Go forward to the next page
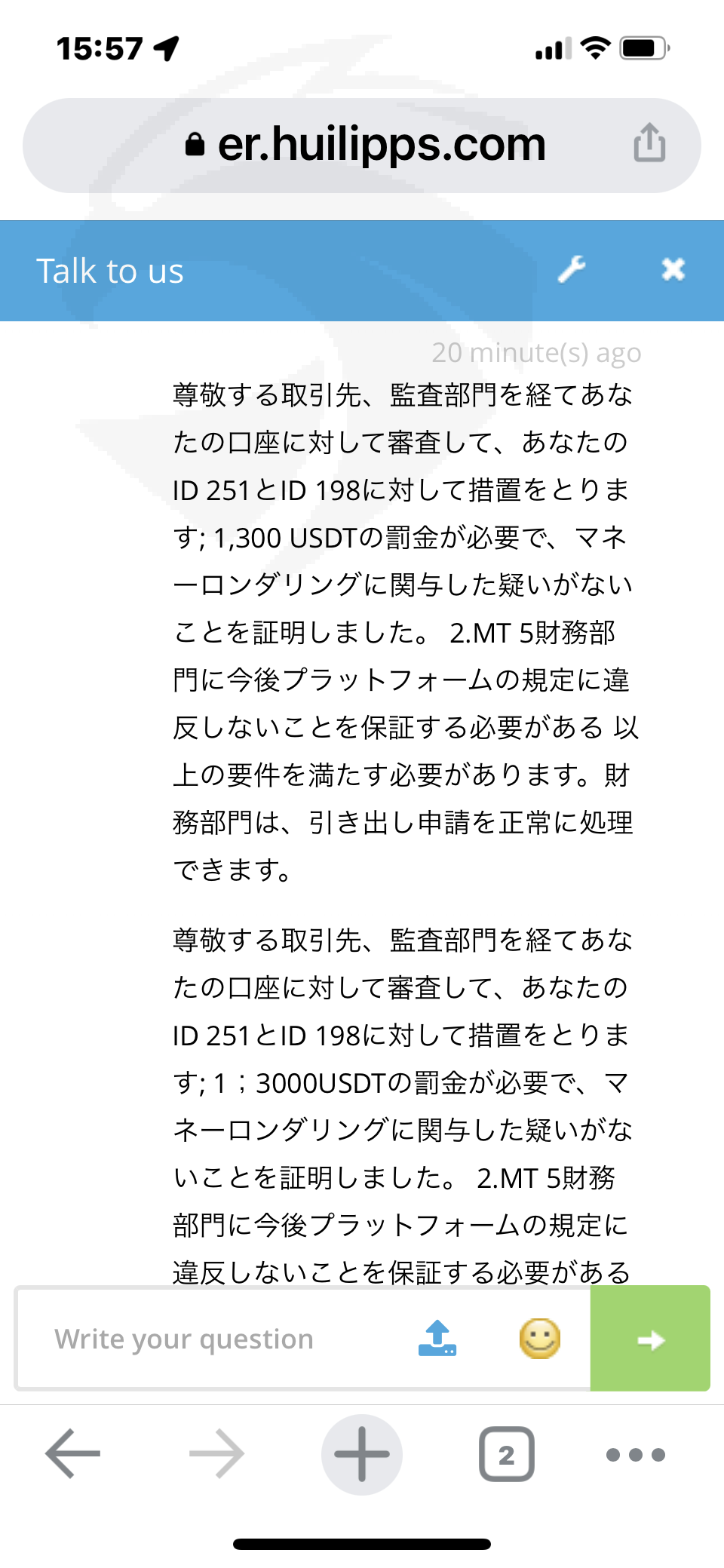724x1568 pixels. (217, 1453)
